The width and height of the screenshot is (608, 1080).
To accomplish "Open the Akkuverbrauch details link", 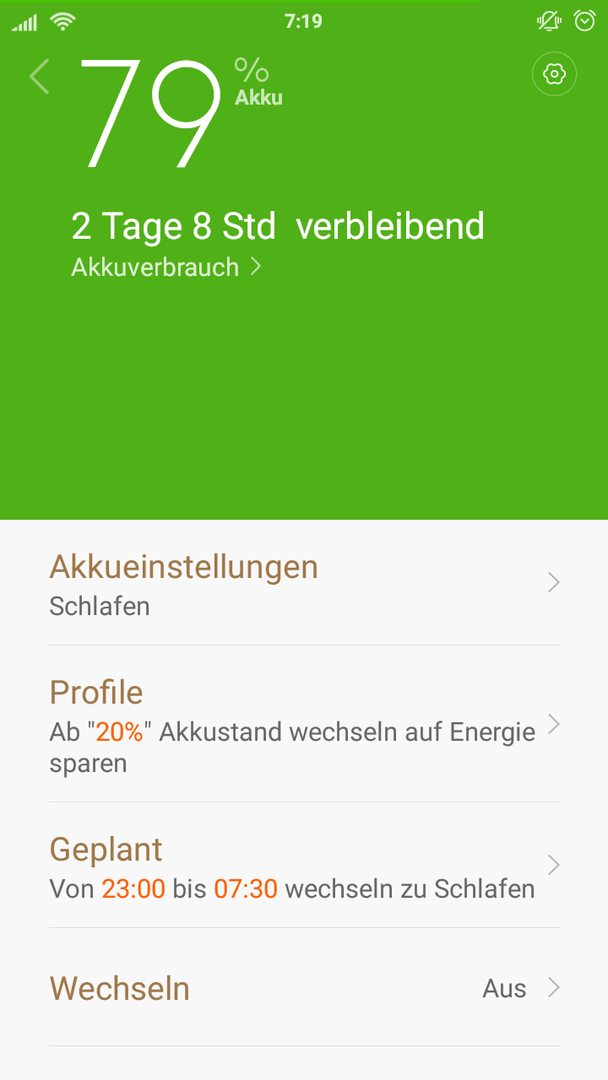I will click(x=166, y=267).
